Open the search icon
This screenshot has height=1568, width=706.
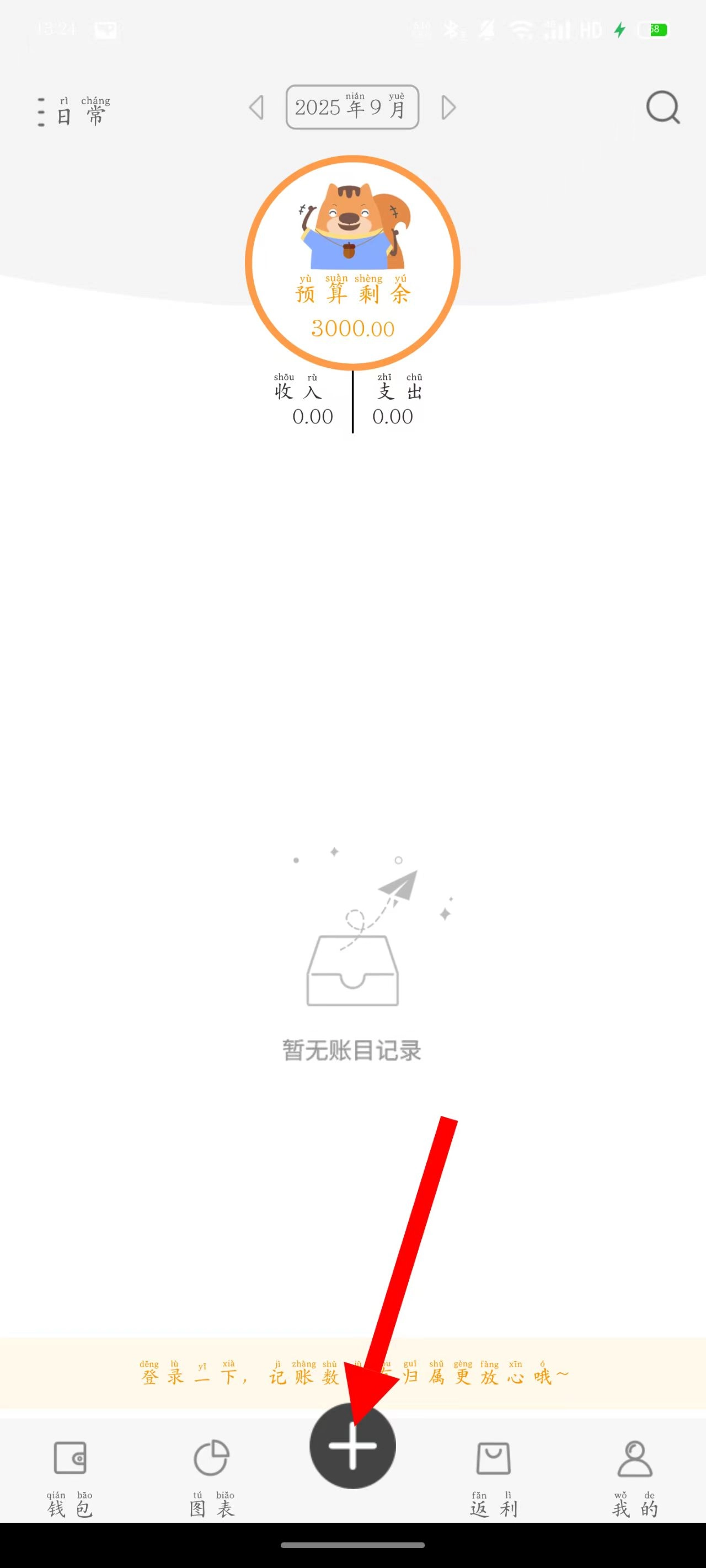pos(662,108)
